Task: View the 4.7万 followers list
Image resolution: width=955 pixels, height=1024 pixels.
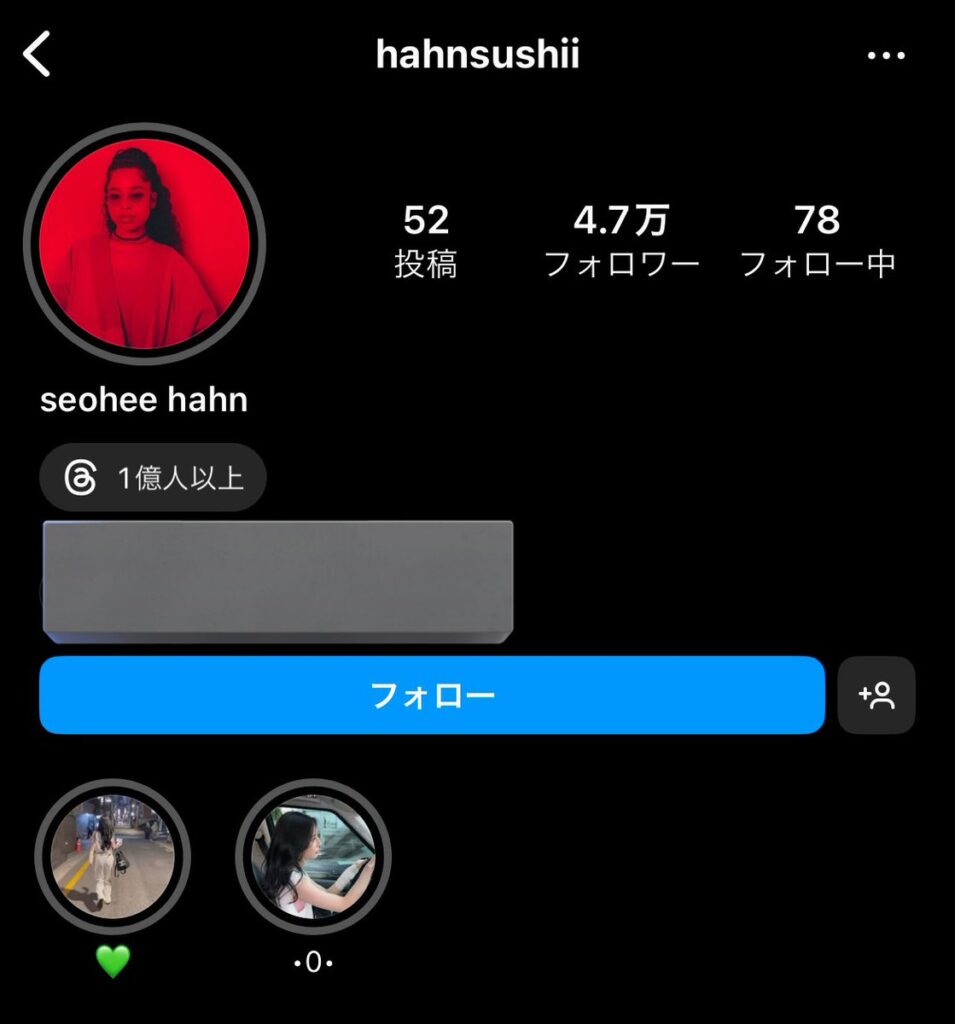Action: tap(621, 241)
